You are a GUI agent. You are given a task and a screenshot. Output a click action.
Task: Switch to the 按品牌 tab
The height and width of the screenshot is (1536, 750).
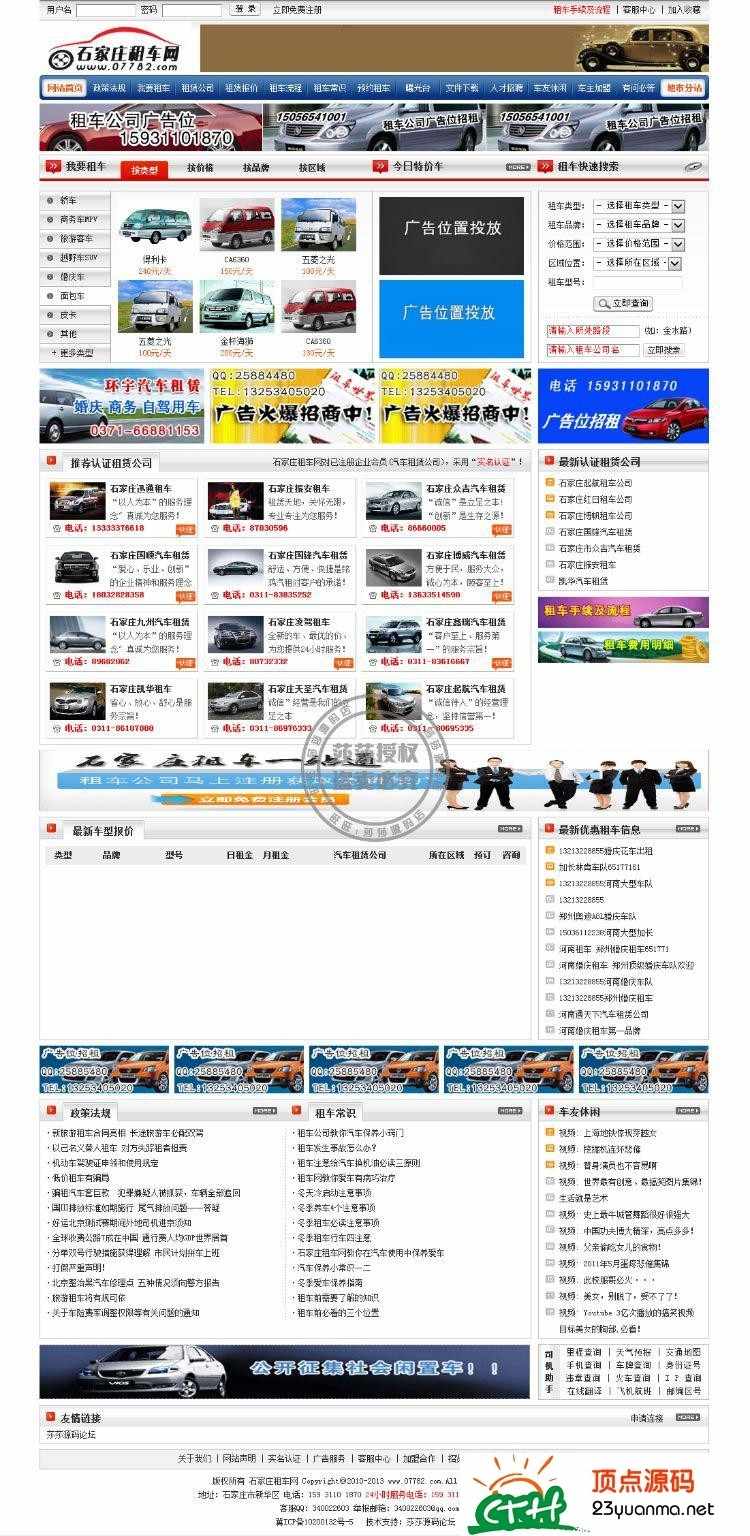click(256, 168)
